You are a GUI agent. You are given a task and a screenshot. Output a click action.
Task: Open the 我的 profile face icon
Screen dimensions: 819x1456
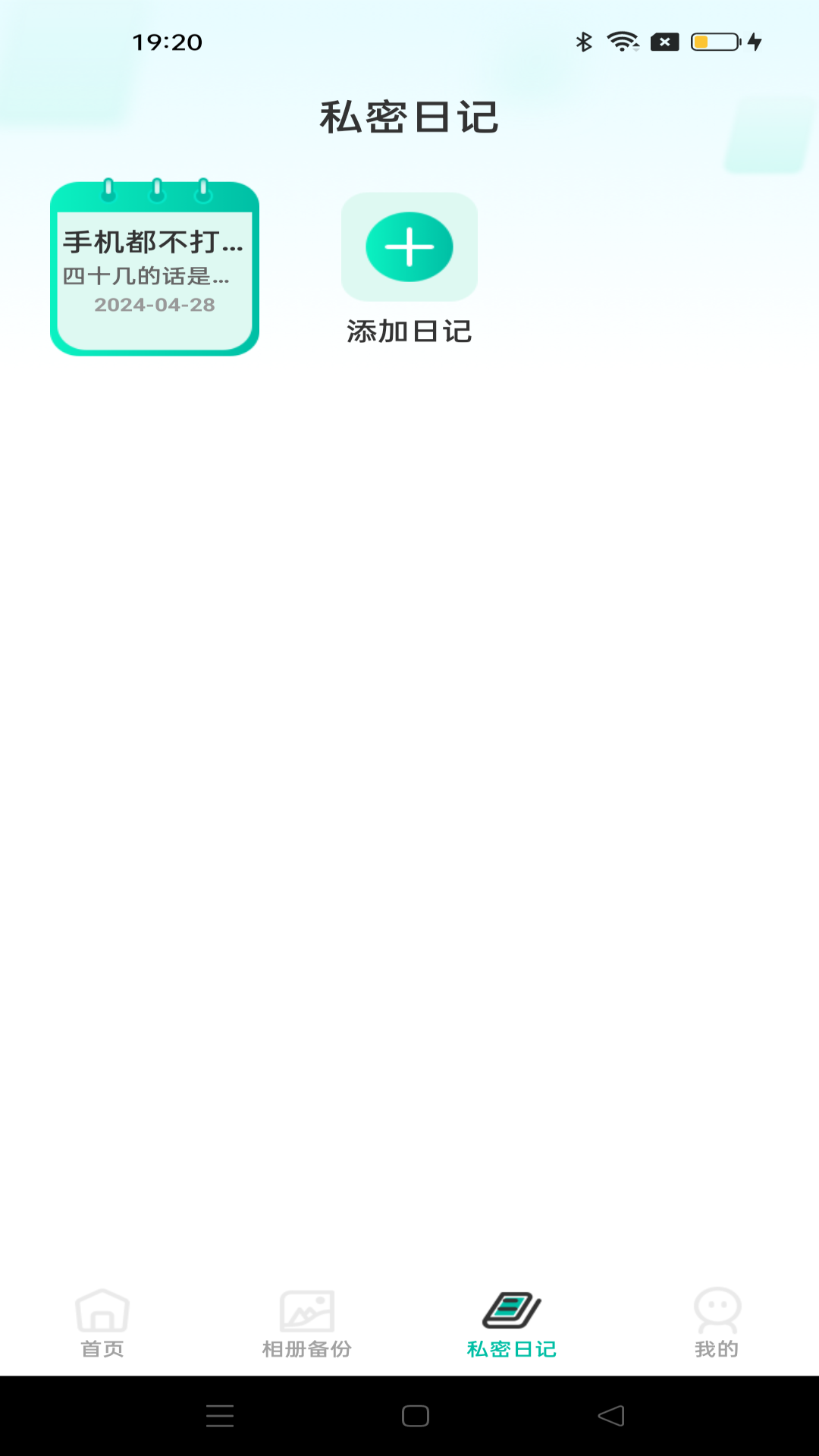coord(716,1310)
